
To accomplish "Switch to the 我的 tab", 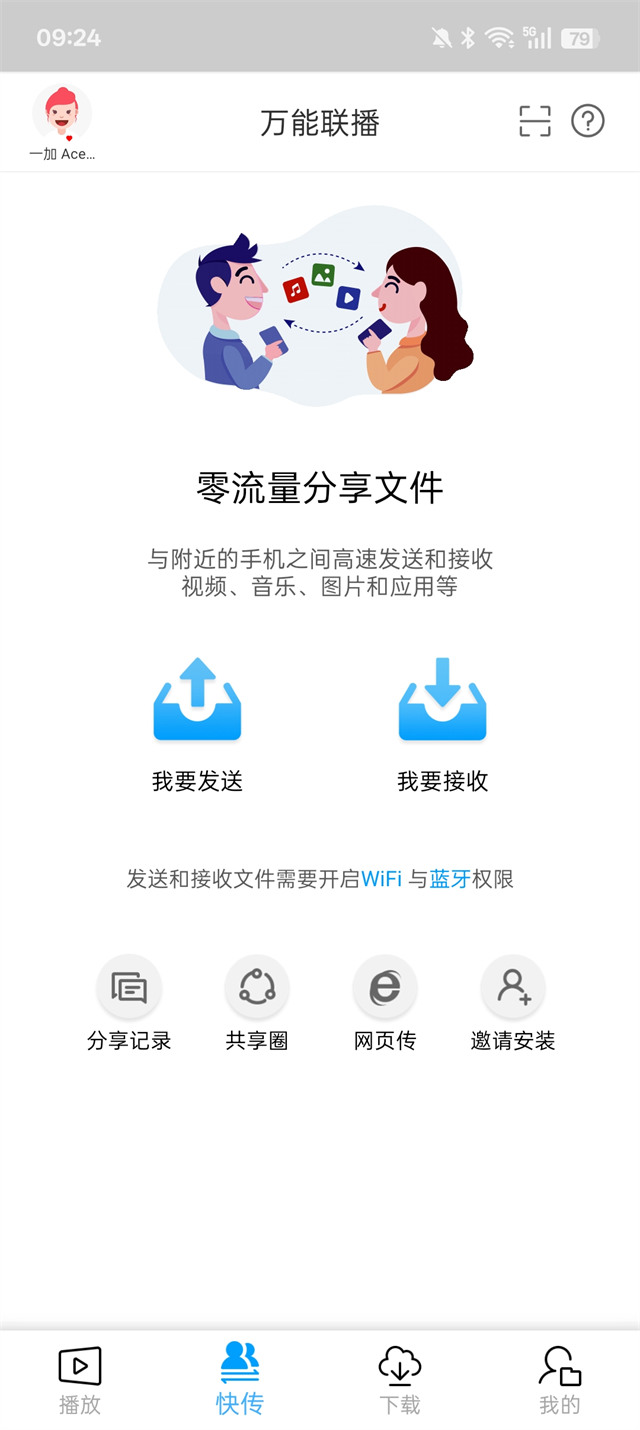I will pyautogui.click(x=560, y=1380).
